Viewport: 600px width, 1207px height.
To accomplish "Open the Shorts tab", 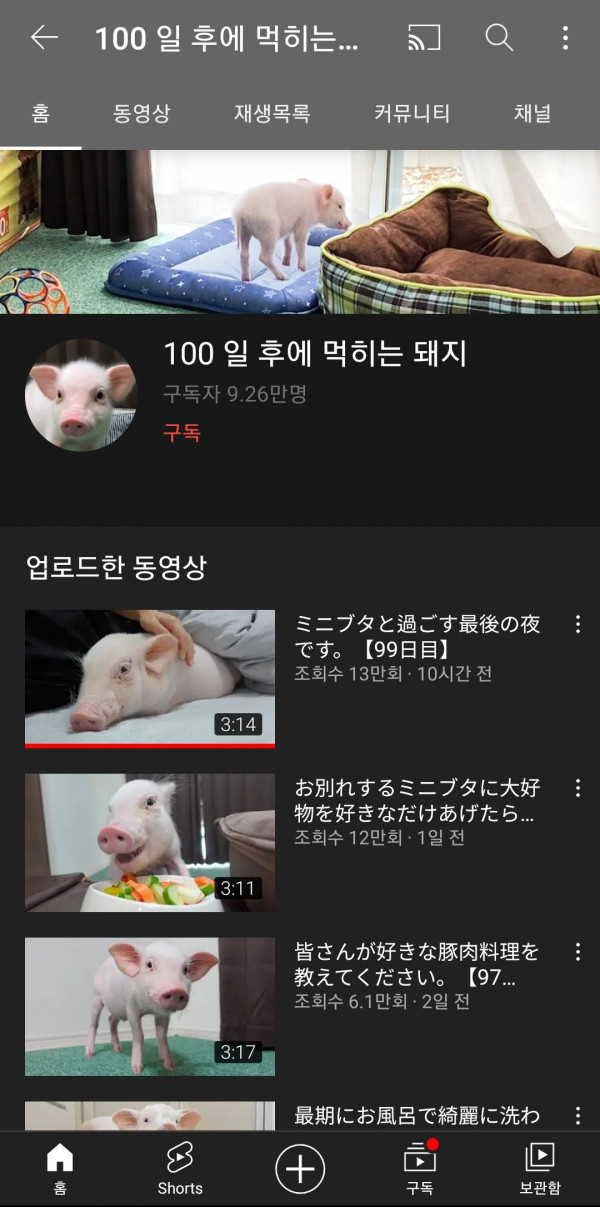I will click(x=180, y=1169).
